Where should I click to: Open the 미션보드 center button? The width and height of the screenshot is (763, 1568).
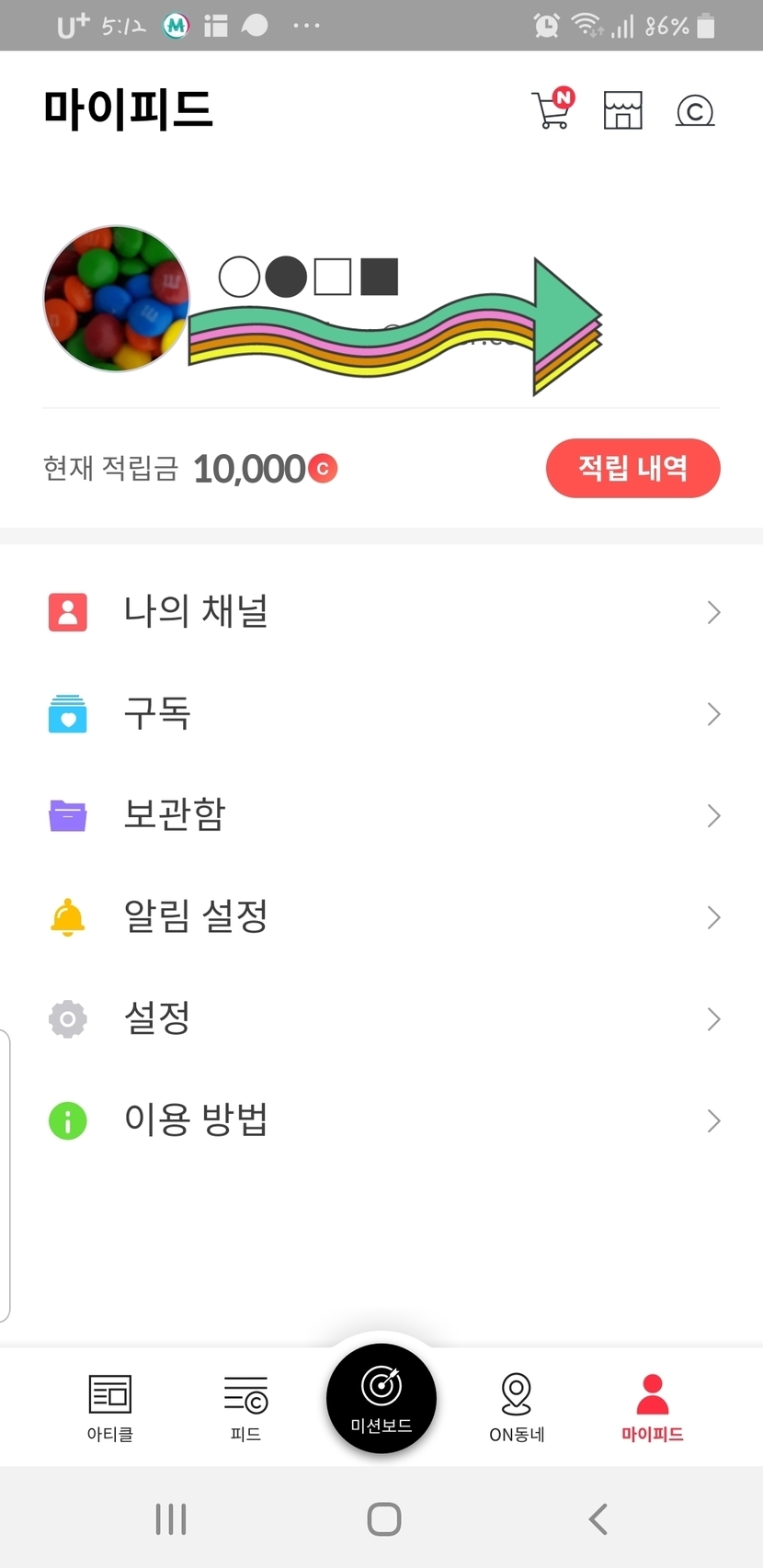pos(381,1398)
